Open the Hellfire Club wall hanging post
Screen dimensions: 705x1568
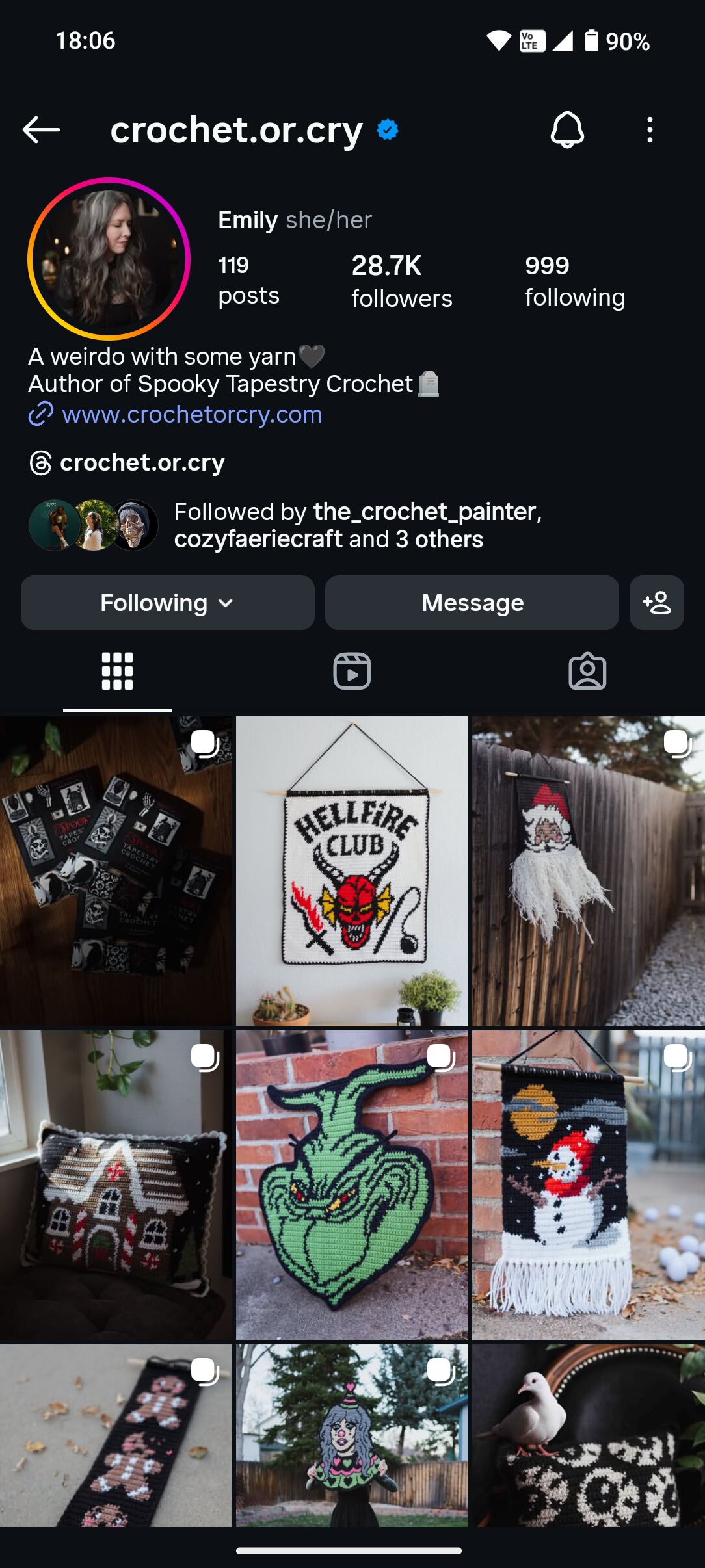point(352,871)
